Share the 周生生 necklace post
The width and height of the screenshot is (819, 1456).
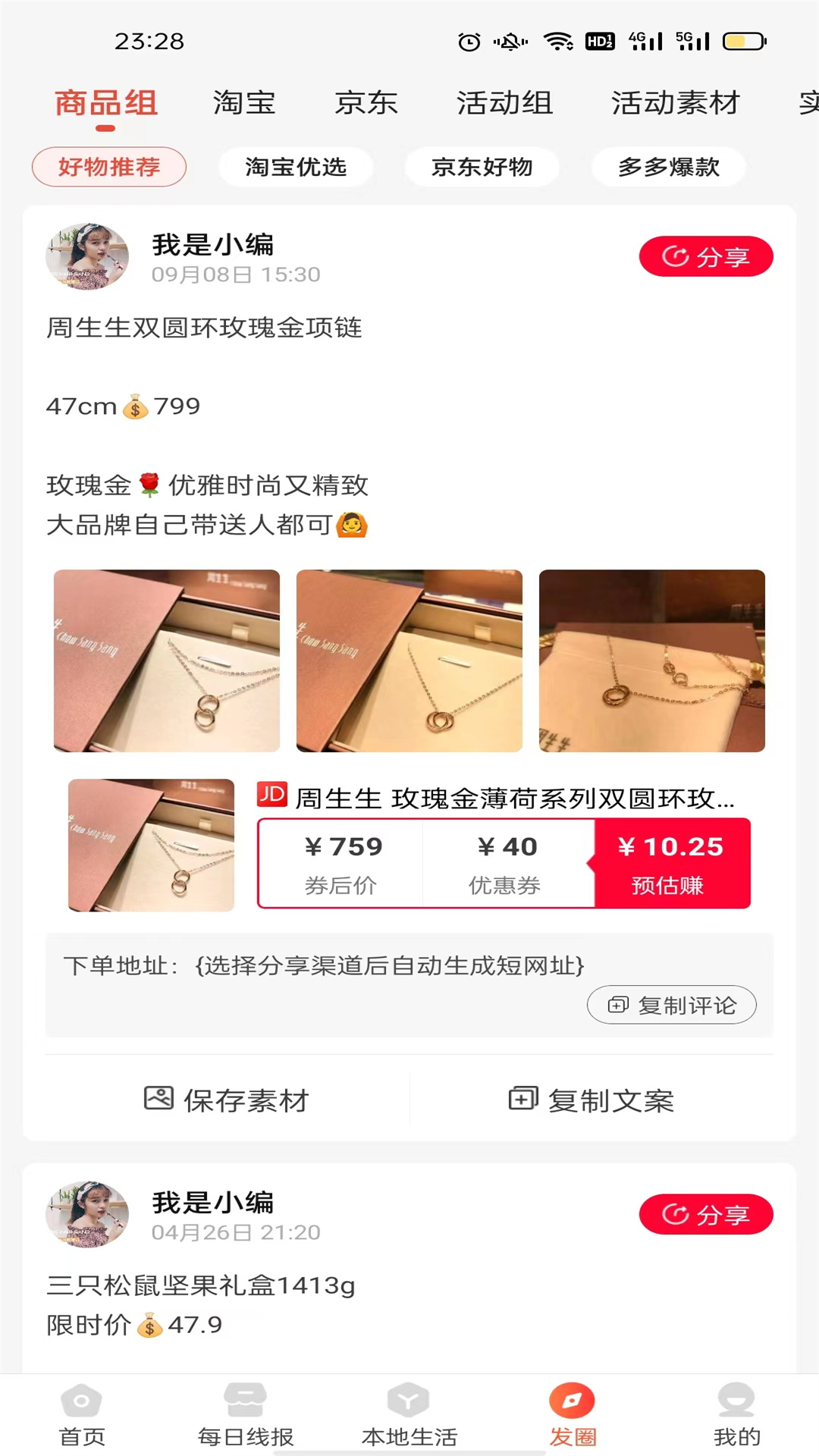(705, 257)
